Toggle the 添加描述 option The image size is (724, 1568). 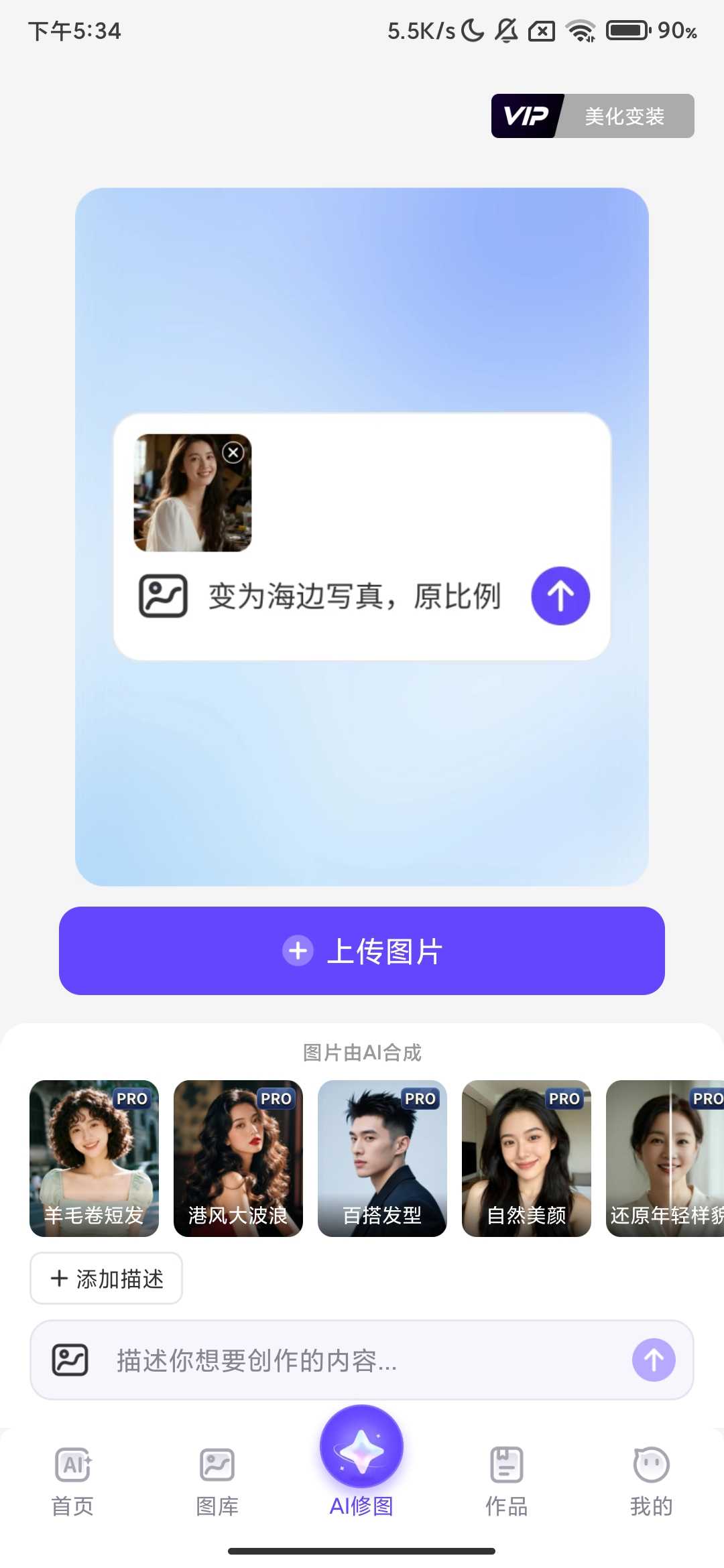(105, 1278)
